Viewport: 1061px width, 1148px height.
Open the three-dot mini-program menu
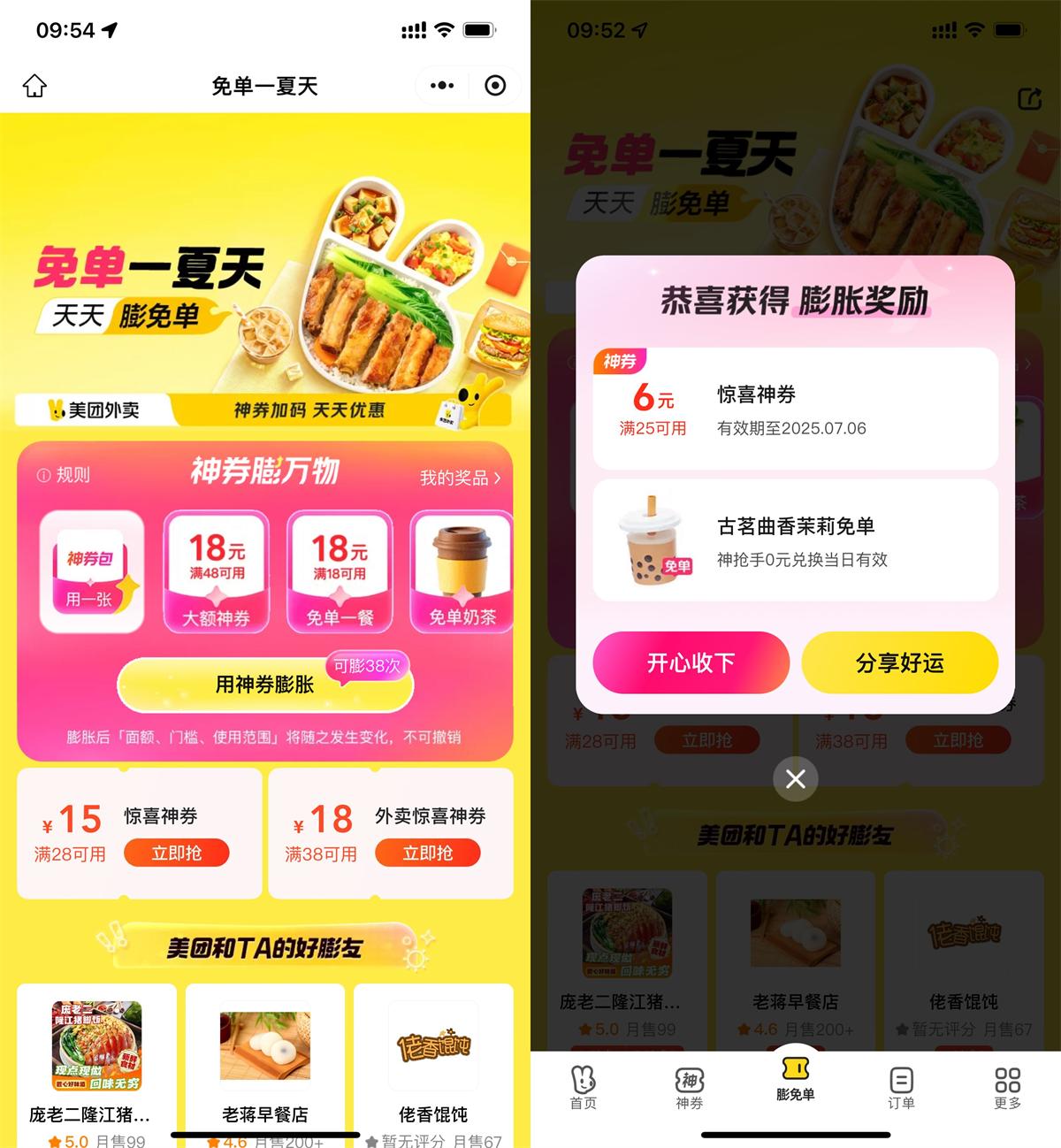tap(442, 86)
